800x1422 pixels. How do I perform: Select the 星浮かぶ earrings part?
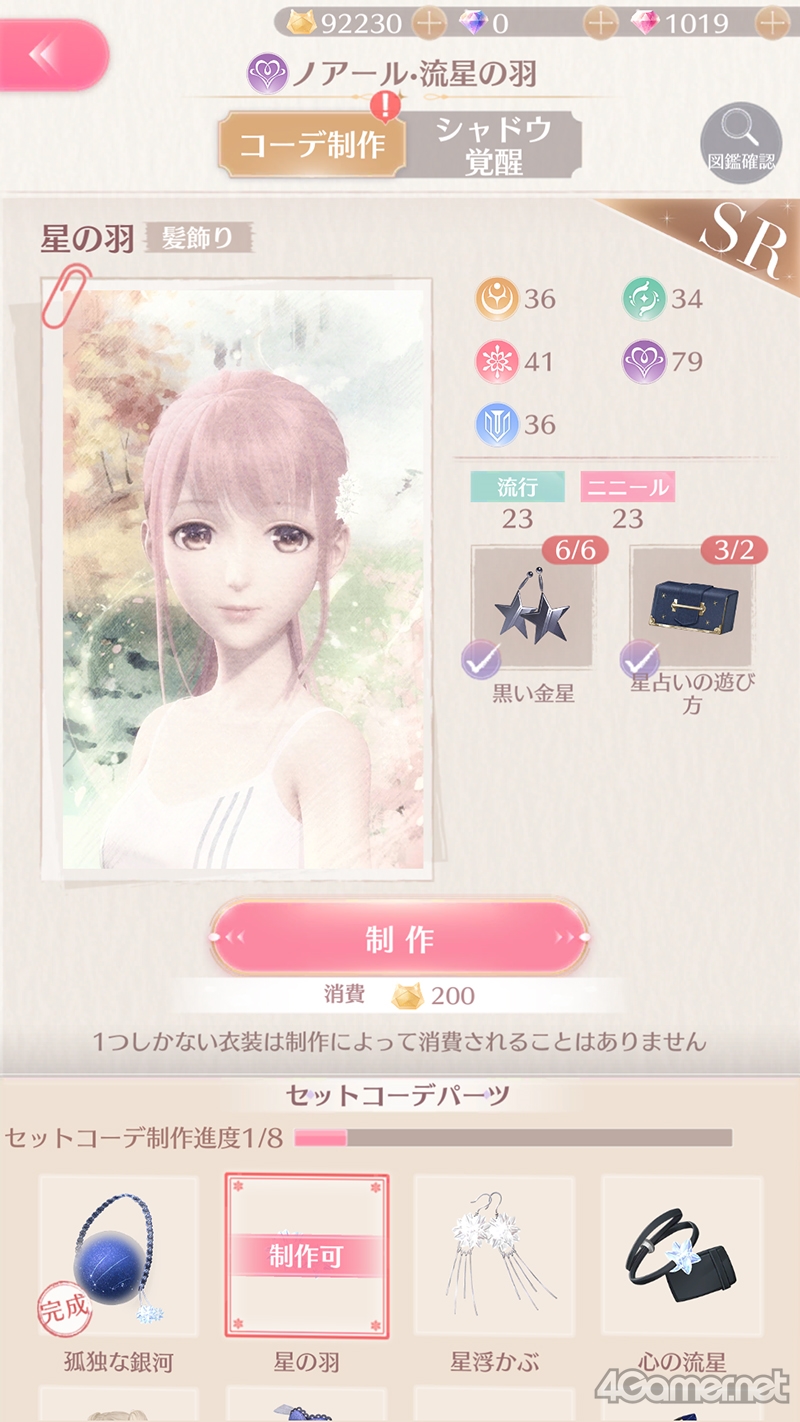point(495,1258)
